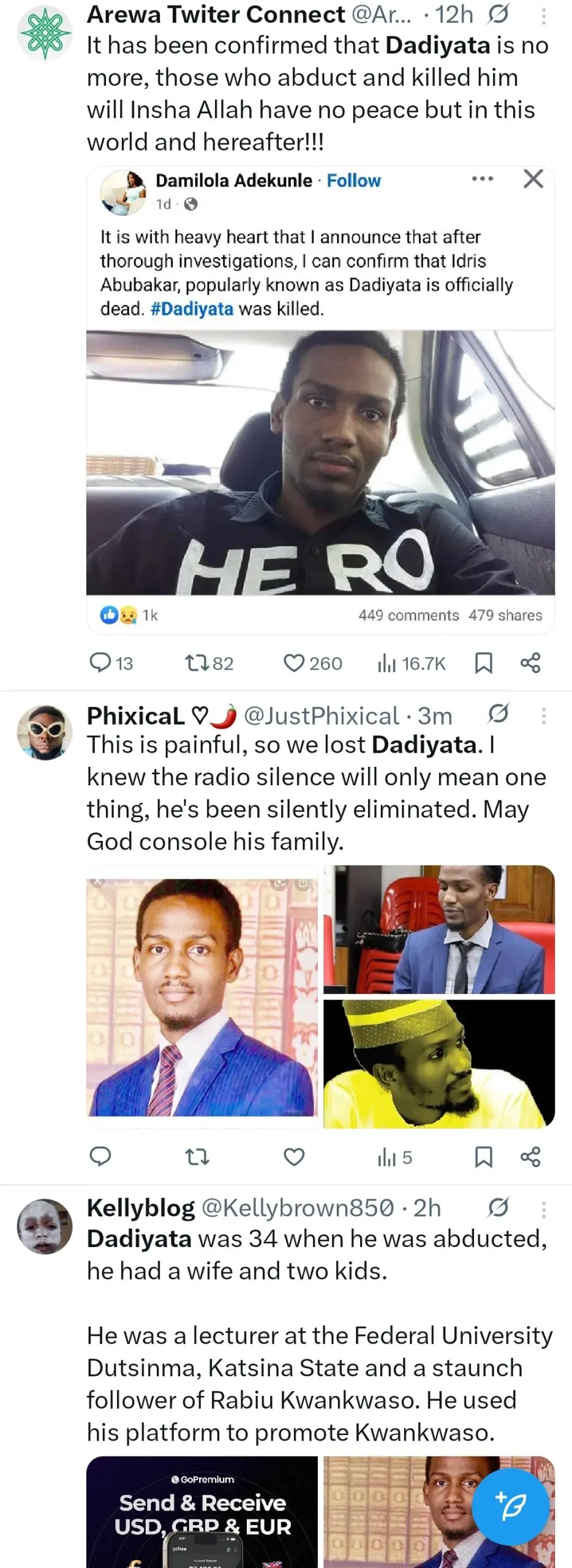The width and height of the screenshot is (572, 1568).
Task: Repost Arewa Twiter Connect's tweet
Action: tap(197, 663)
